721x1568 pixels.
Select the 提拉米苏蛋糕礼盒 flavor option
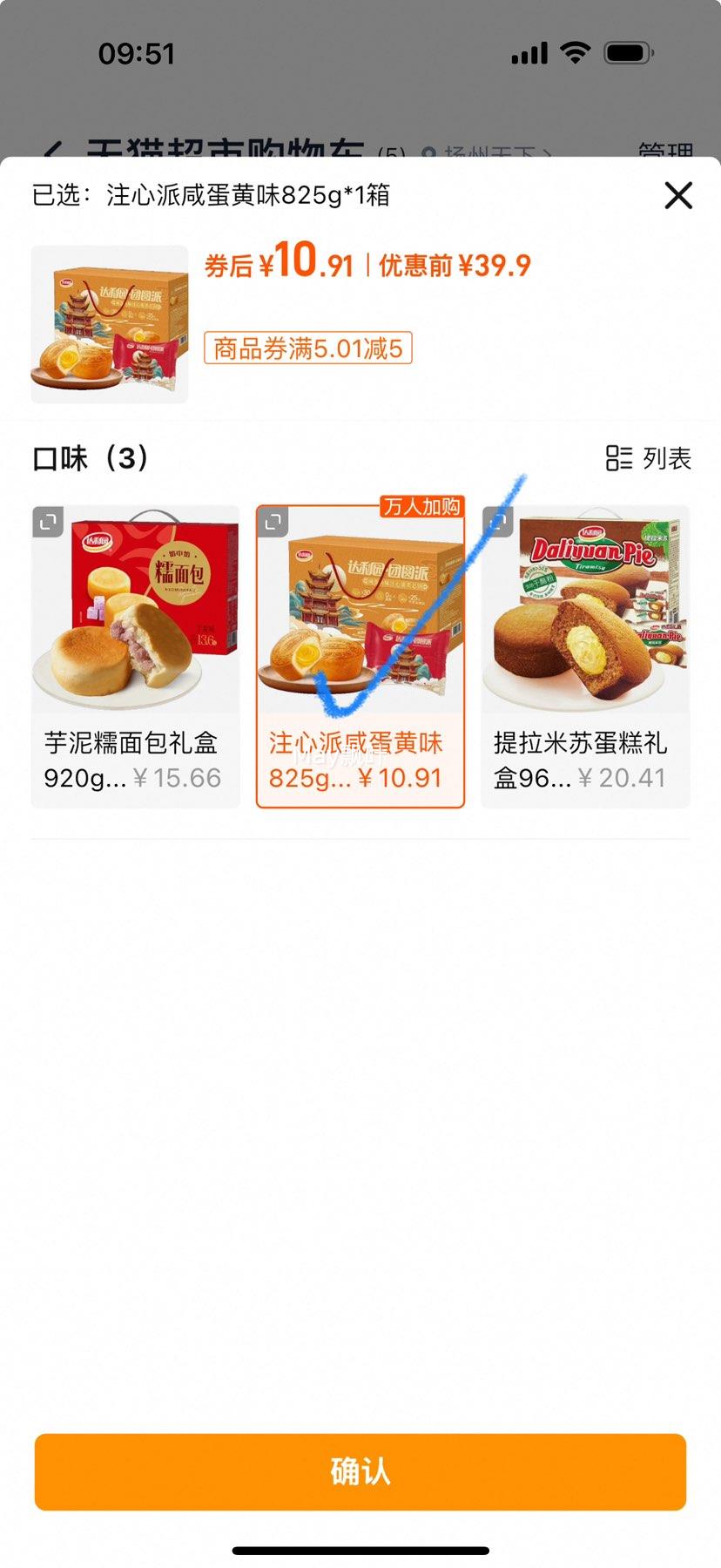pos(584,653)
